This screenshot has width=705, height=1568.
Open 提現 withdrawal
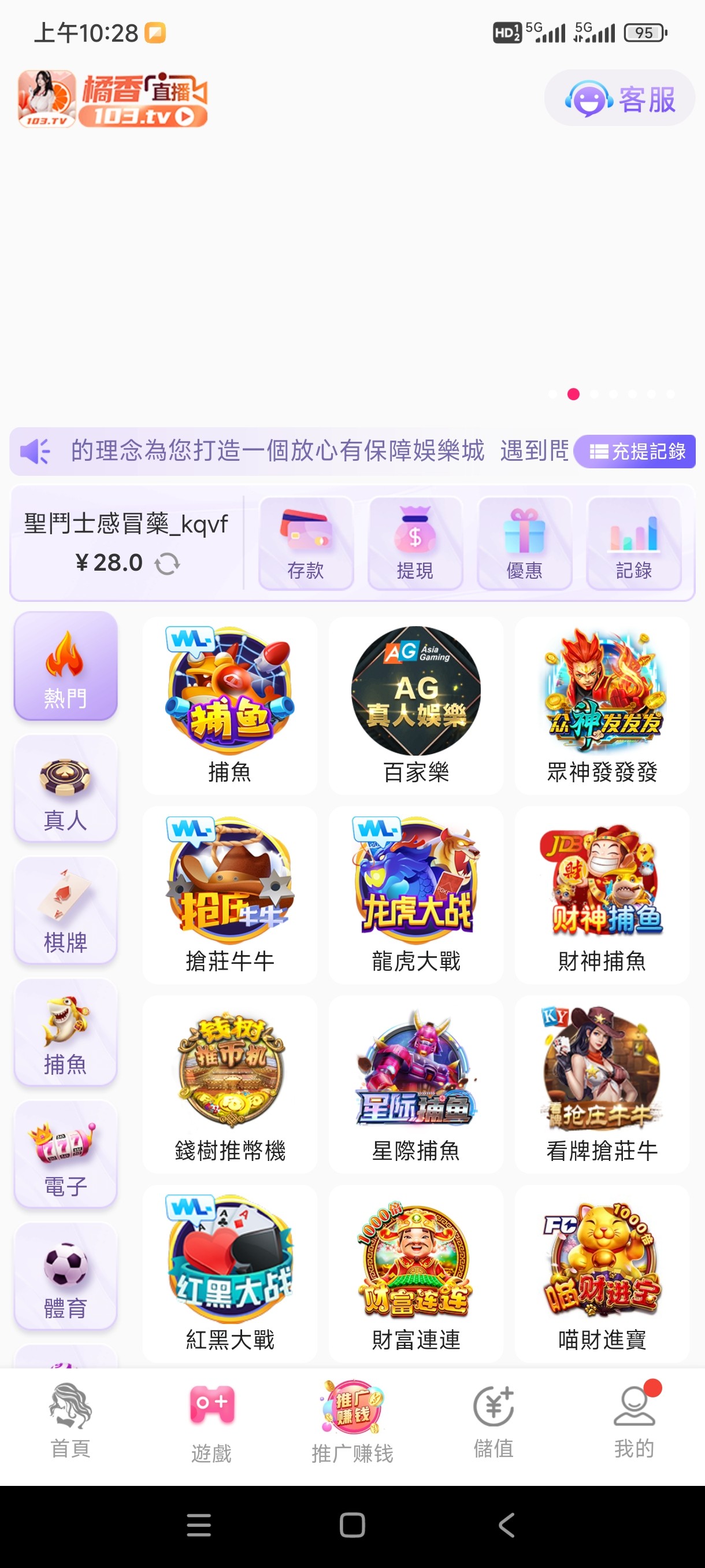tap(415, 543)
